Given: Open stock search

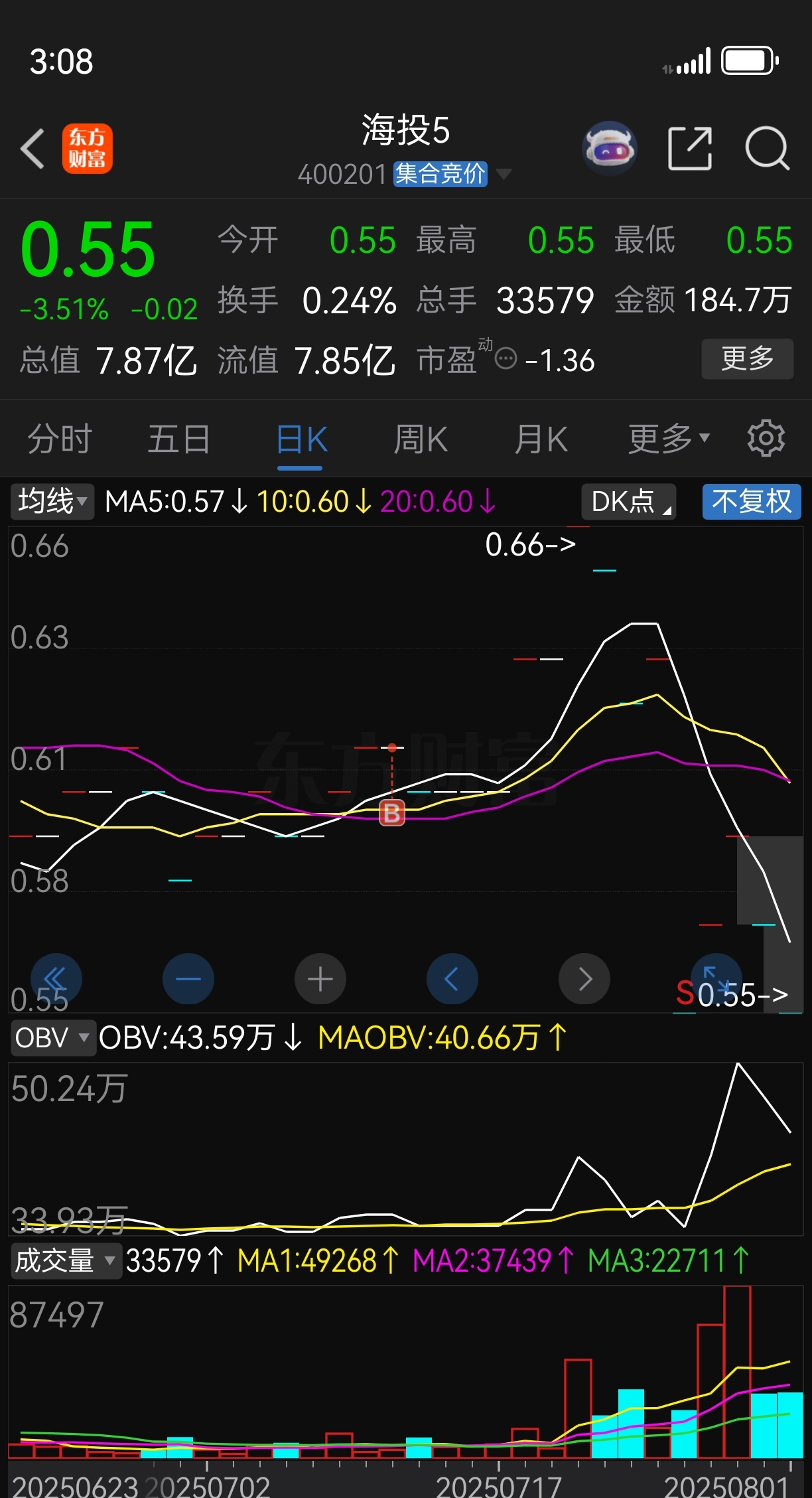Looking at the screenshot, I should click(x=767, y=149).
